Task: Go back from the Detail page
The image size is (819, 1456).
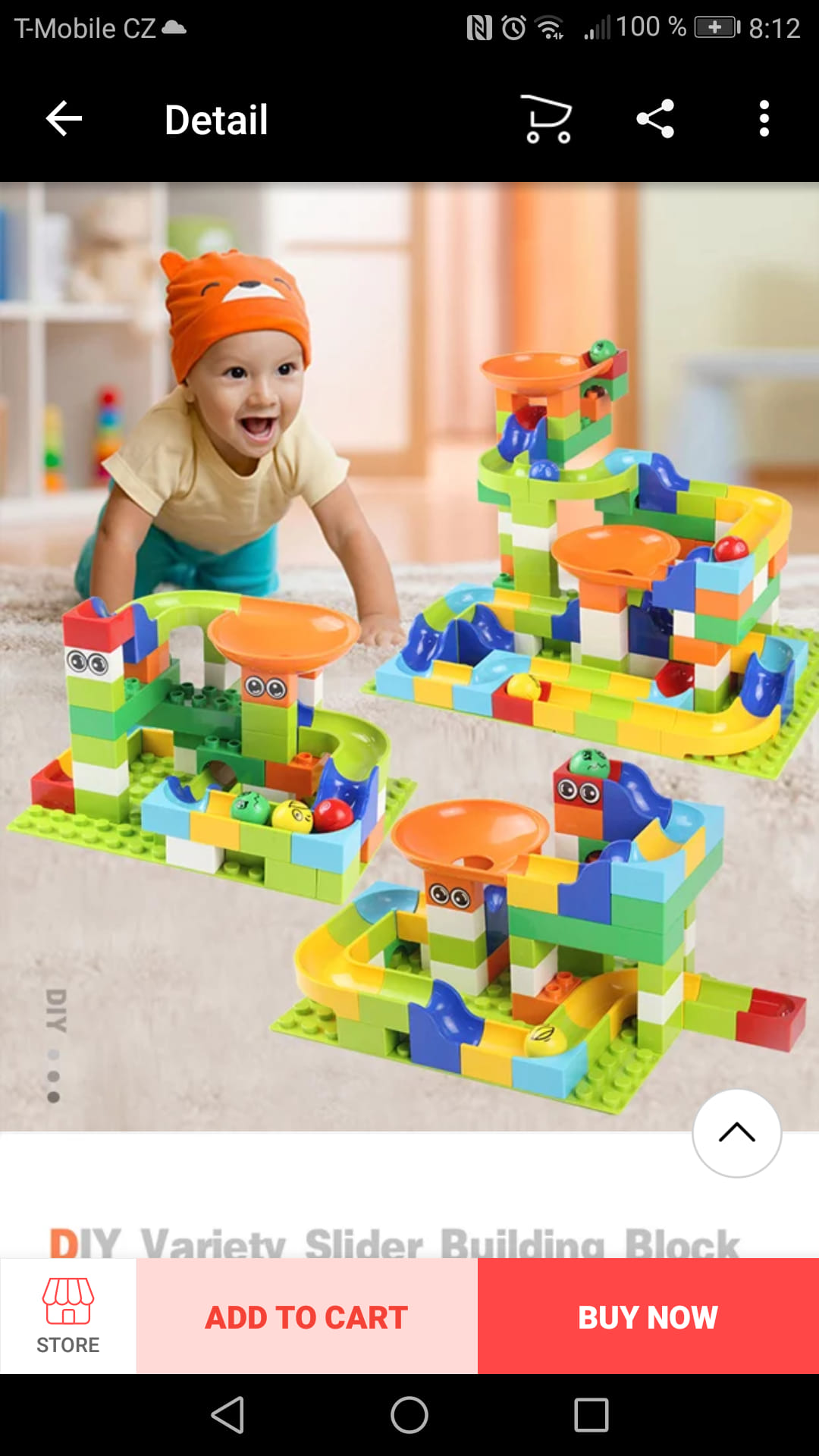Action: (x=64, y=119)
